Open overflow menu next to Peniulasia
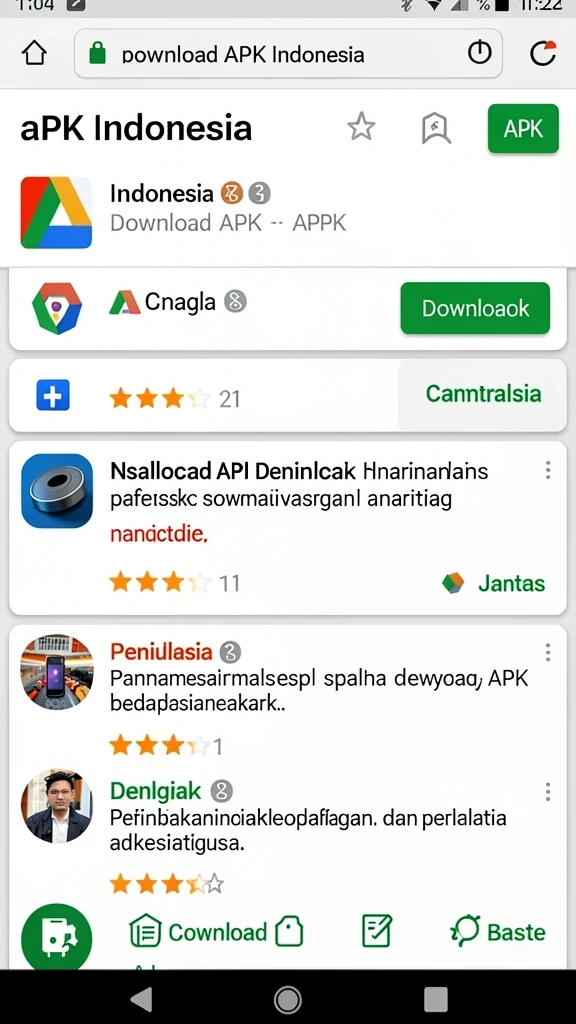Screen dimensions: 576x1024 547,652
